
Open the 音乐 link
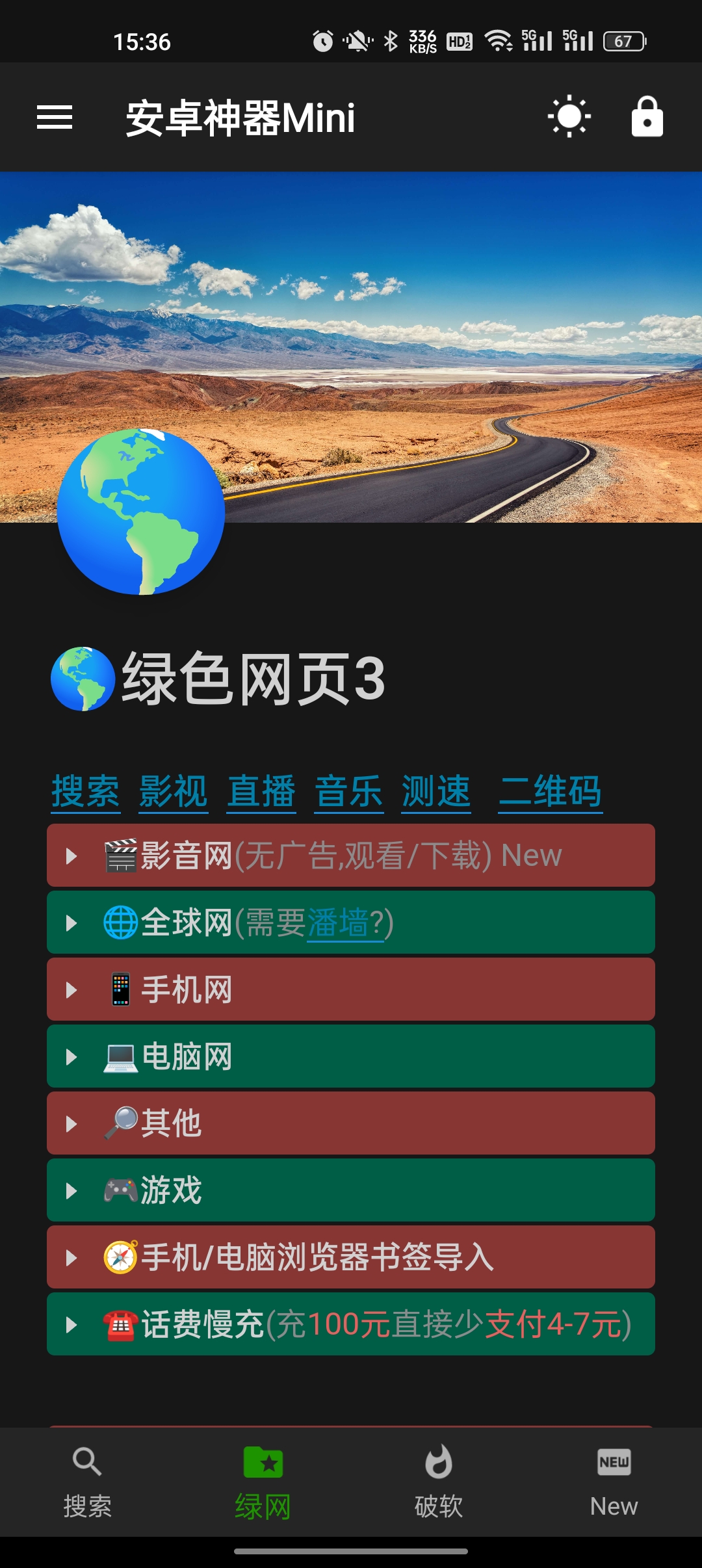point(349,791)
